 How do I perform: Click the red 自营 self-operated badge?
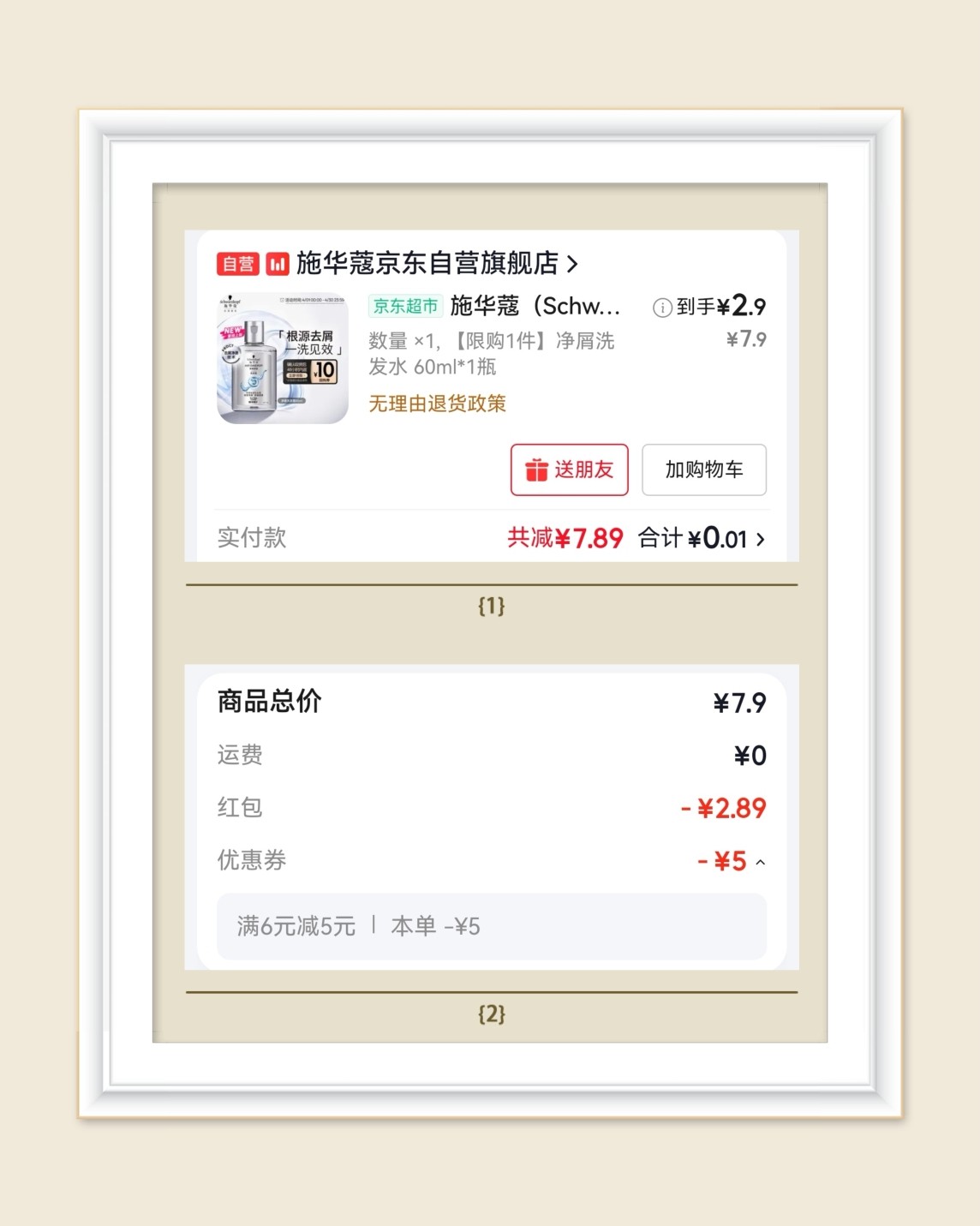tap(238, 264)
